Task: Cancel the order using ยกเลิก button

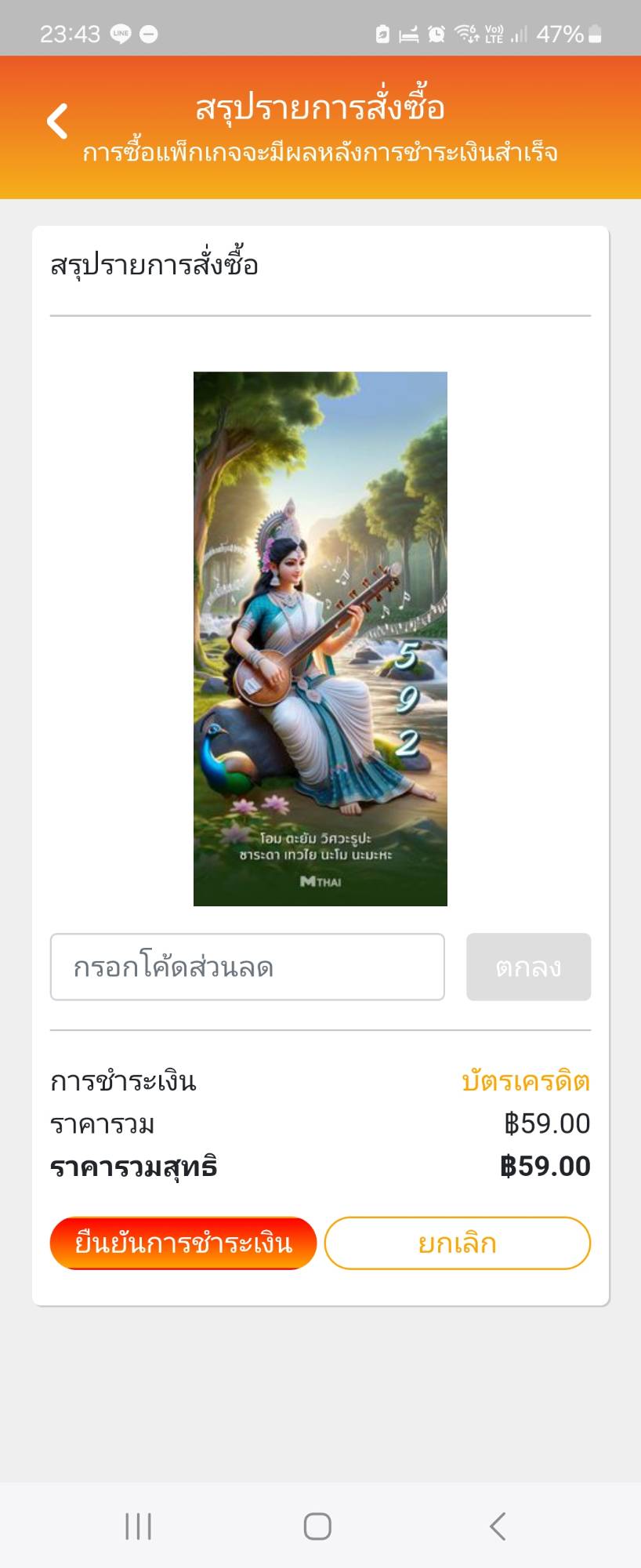Action: [x=458, y=1243]
